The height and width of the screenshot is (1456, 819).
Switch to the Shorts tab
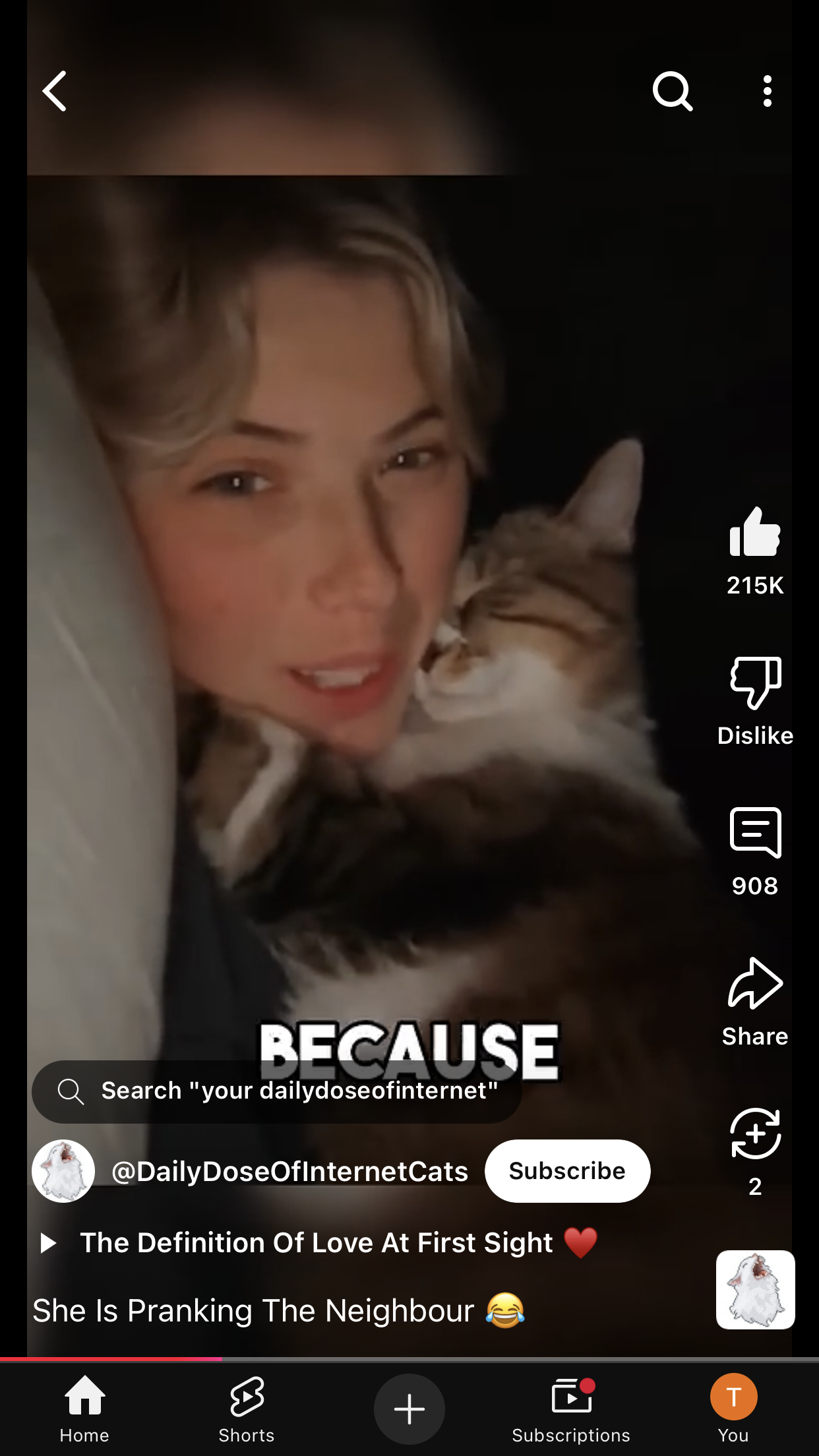[247, 1409]
